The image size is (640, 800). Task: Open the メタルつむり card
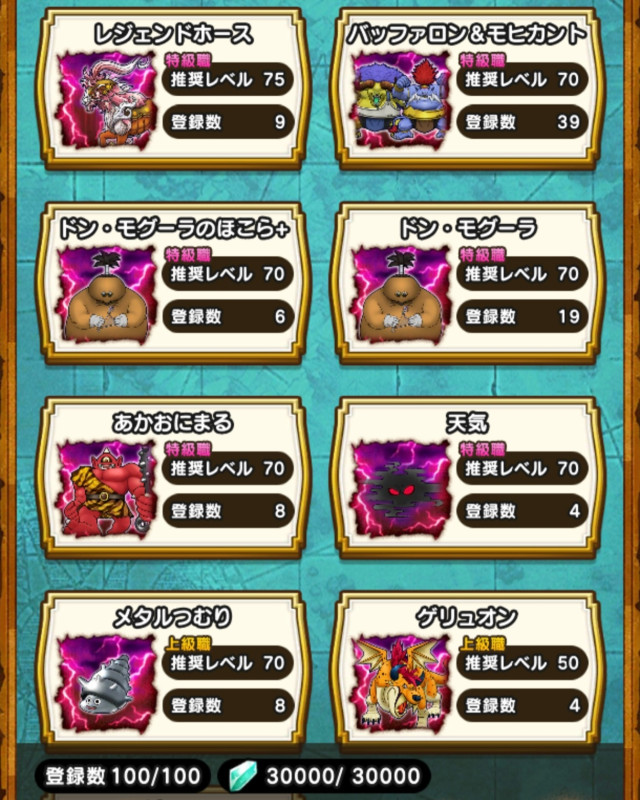[x=173, y=670]
